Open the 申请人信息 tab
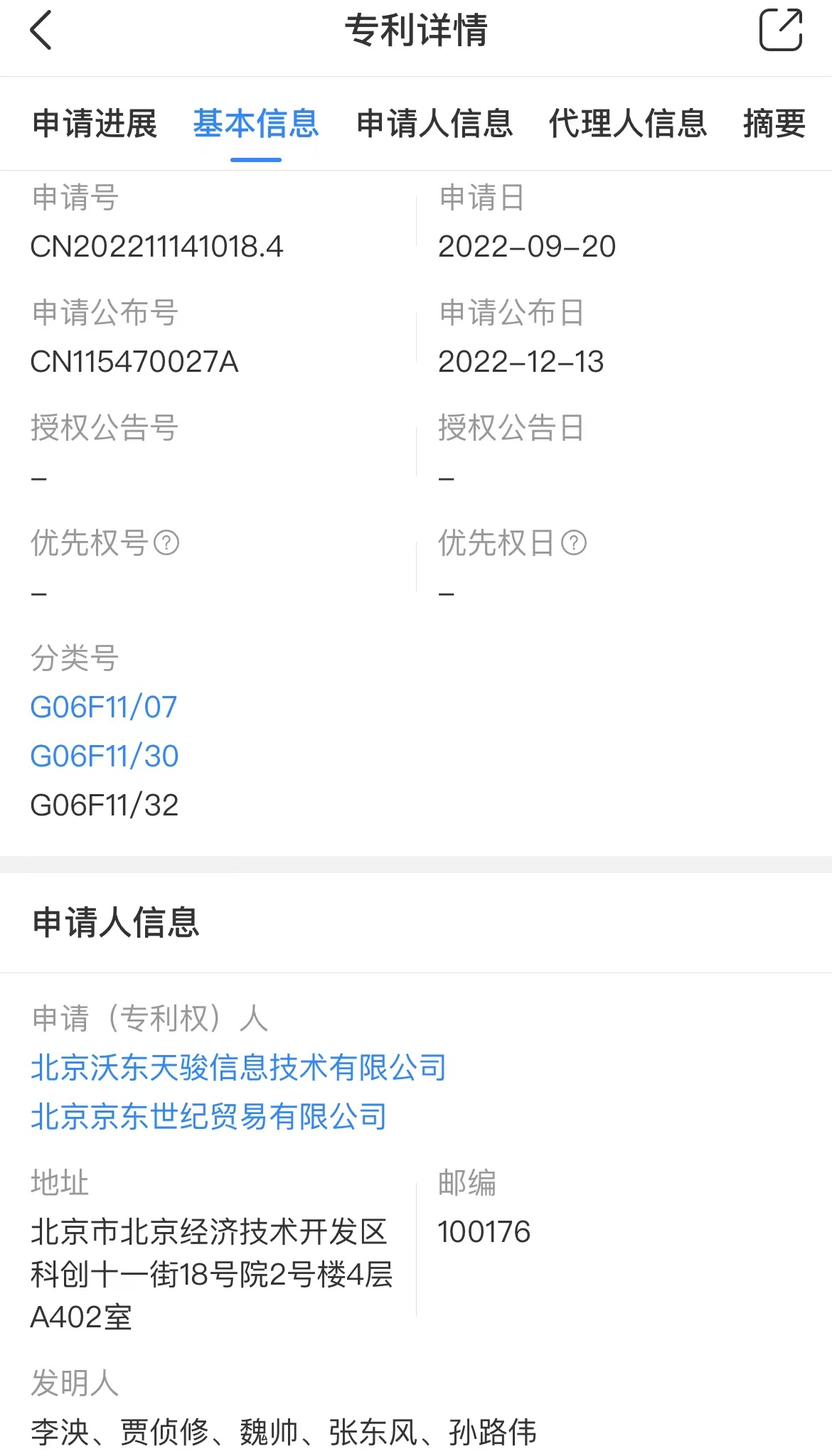832x1456 pixels. click(x=434, y=124)
